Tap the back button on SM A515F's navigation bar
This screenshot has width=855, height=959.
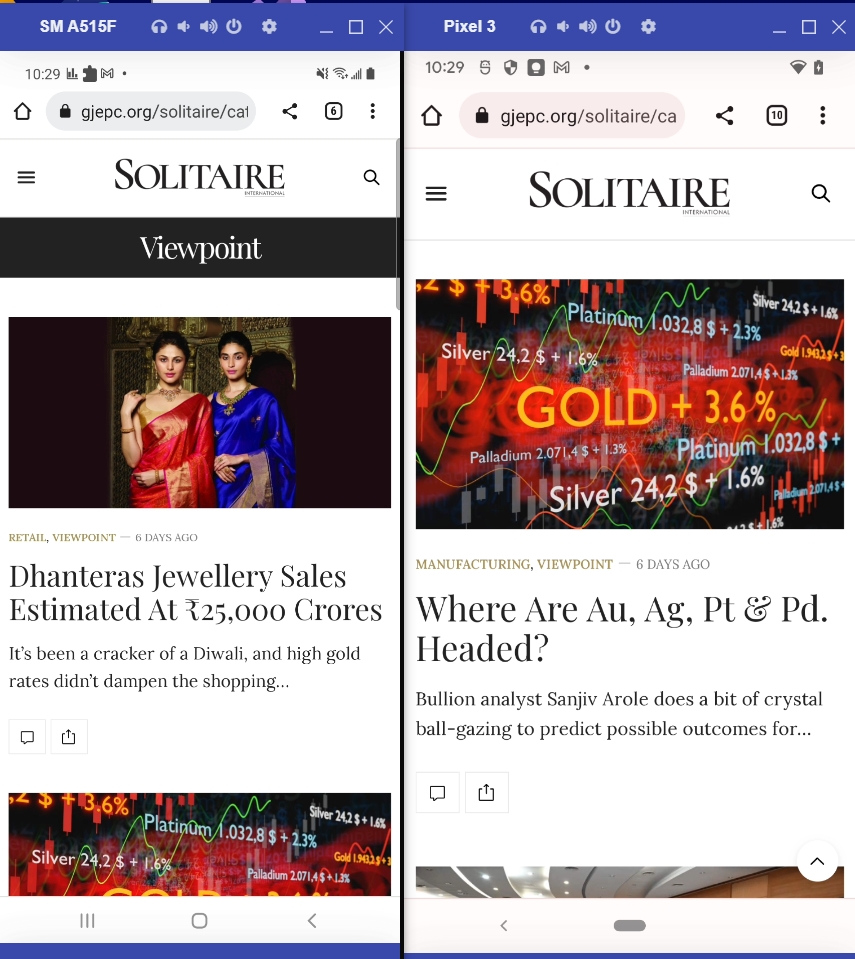coord(312,920)
